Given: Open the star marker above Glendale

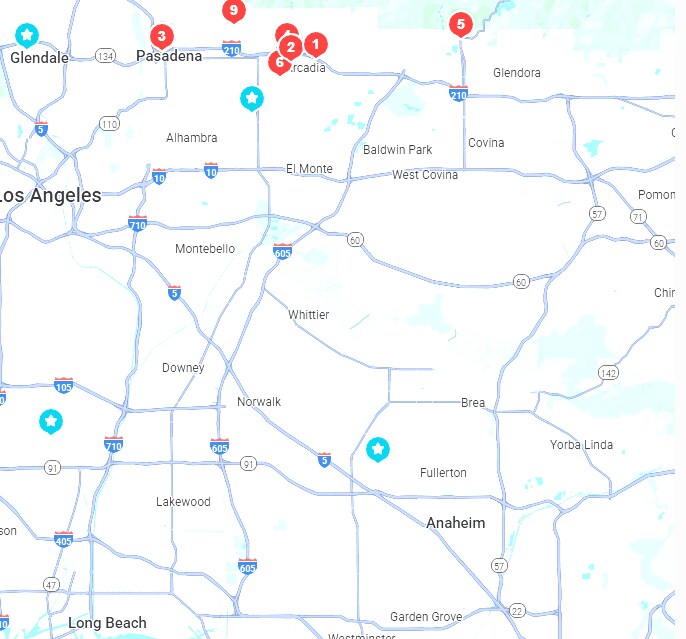Looking at the screenshot, I should pyautogui.click(x=27, y=36).
